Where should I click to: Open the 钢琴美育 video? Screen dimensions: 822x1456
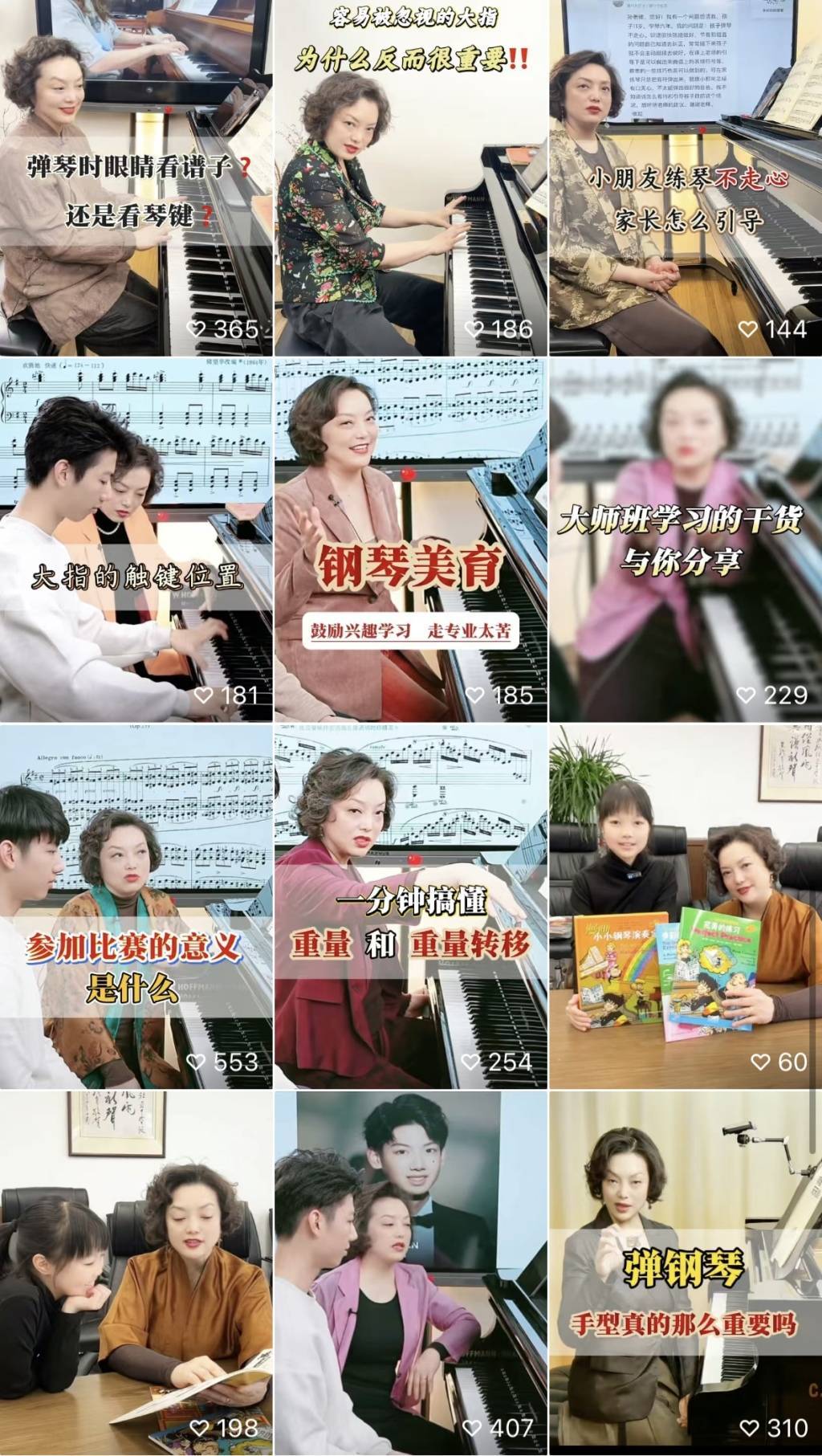[410, 540]
